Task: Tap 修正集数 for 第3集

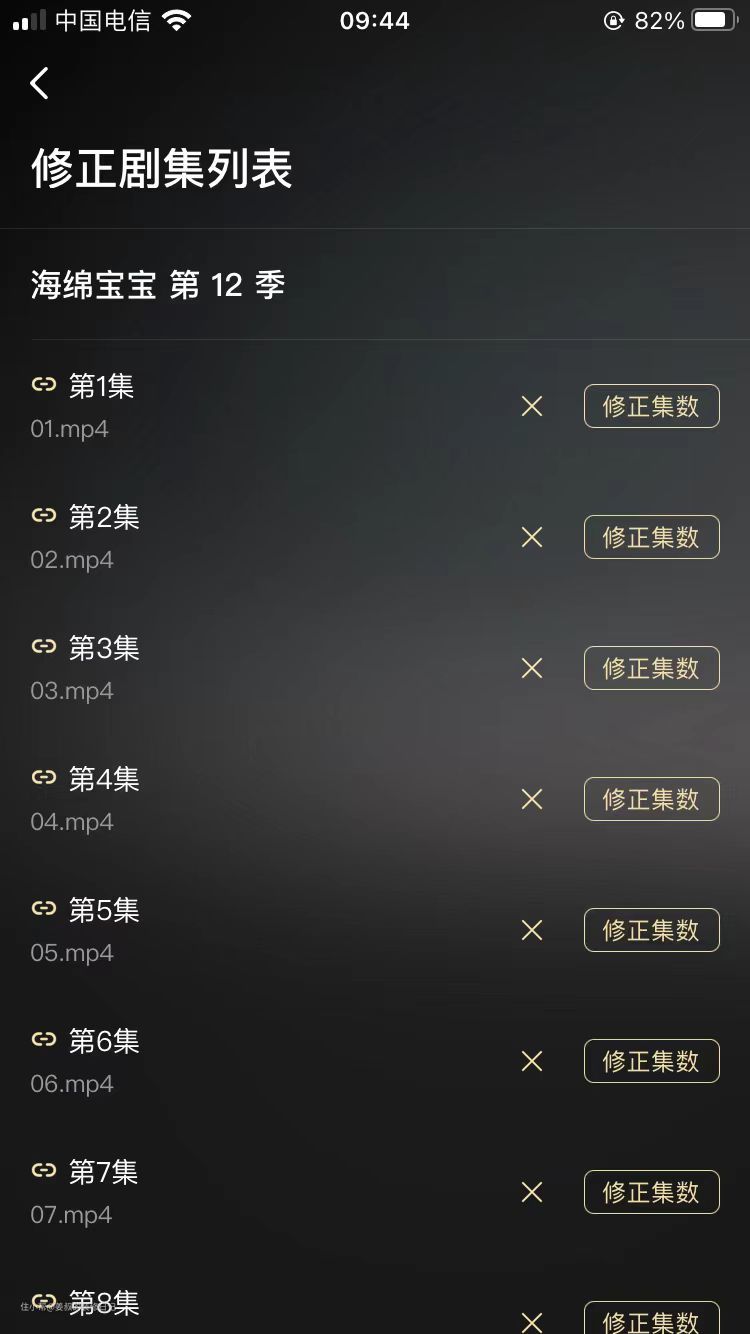Action: [652, 668]
